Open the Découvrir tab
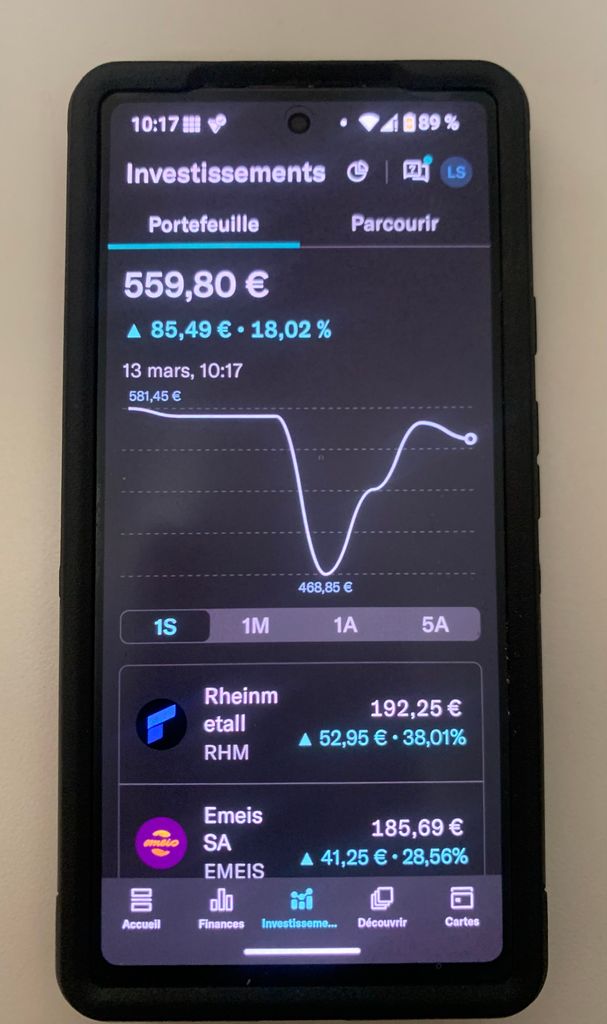Image resolution: width=607 pixels, height=1024 pixels. point(382,908)
